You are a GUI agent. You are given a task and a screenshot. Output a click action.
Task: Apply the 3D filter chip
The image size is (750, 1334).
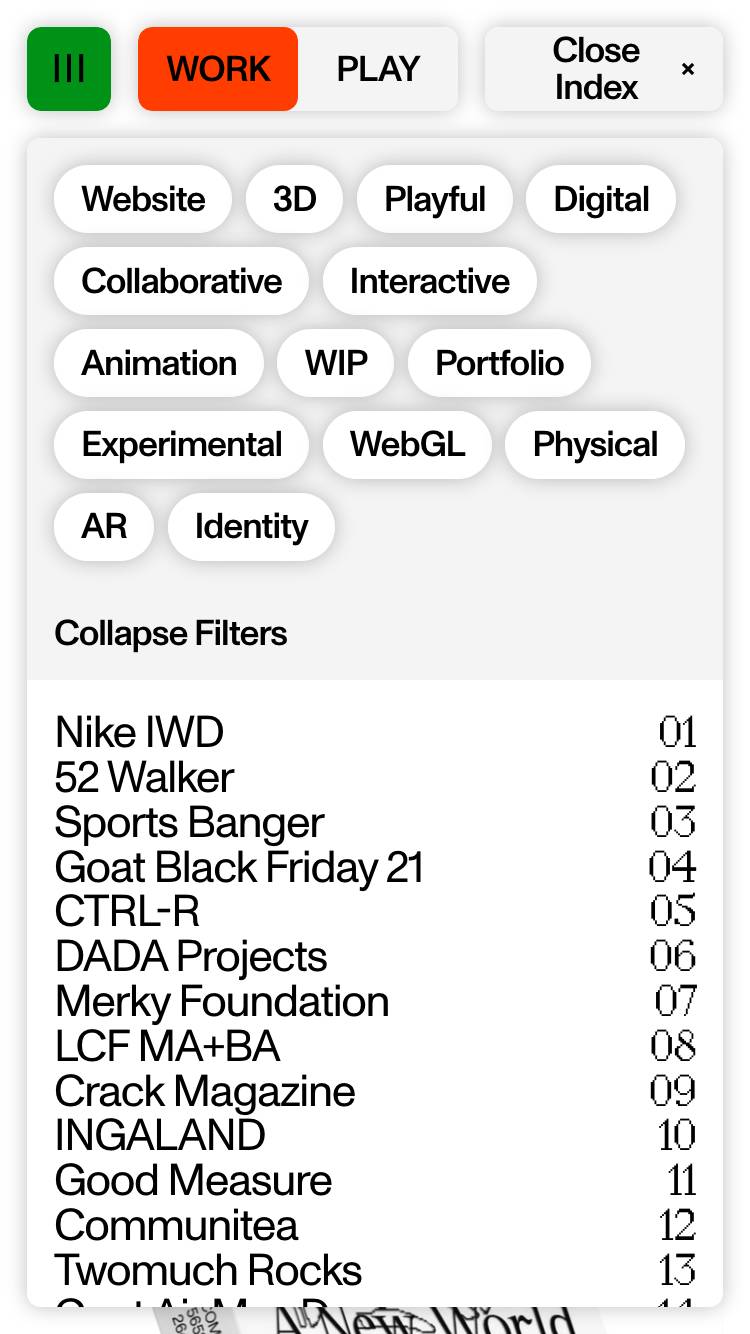tap(294, 199)
